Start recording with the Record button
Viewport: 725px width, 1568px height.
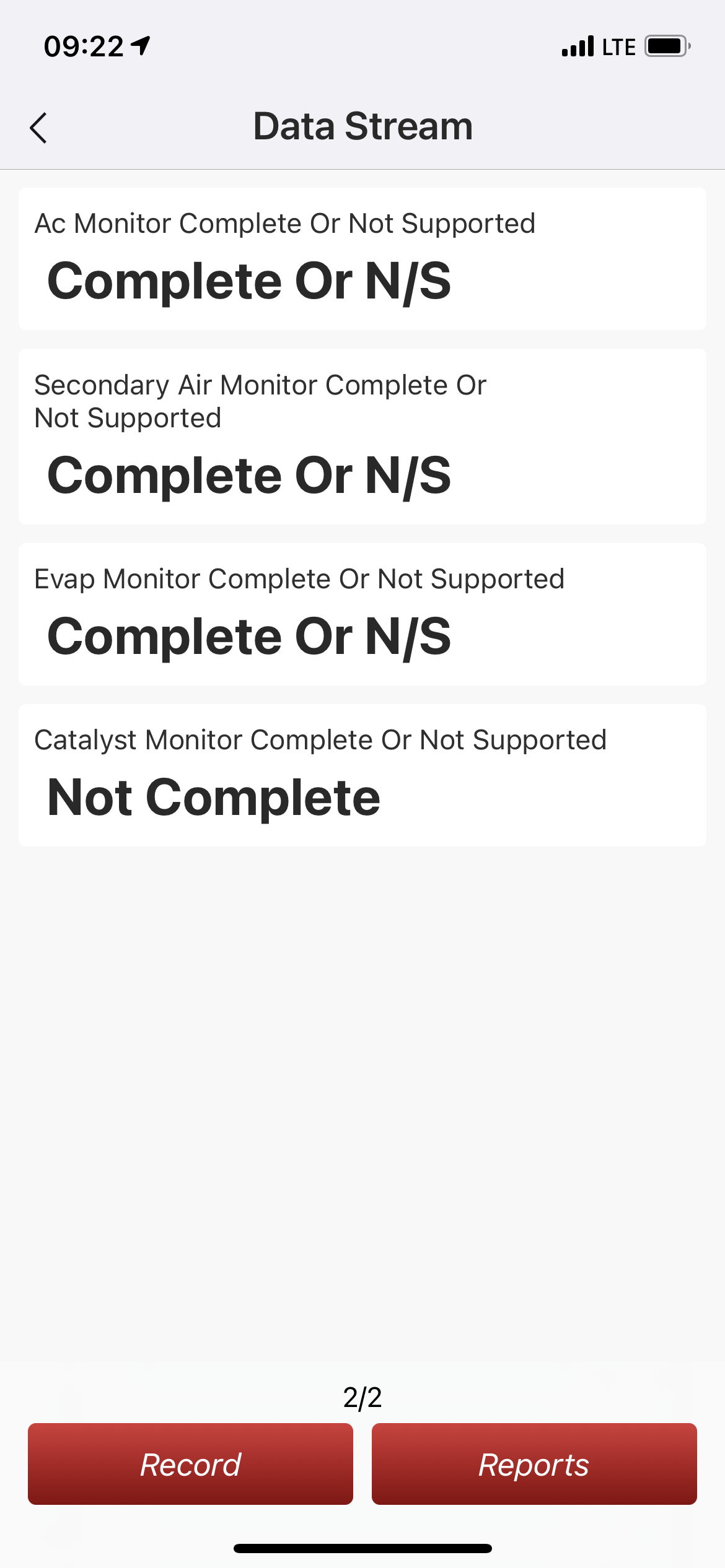tap(190, 1464)
